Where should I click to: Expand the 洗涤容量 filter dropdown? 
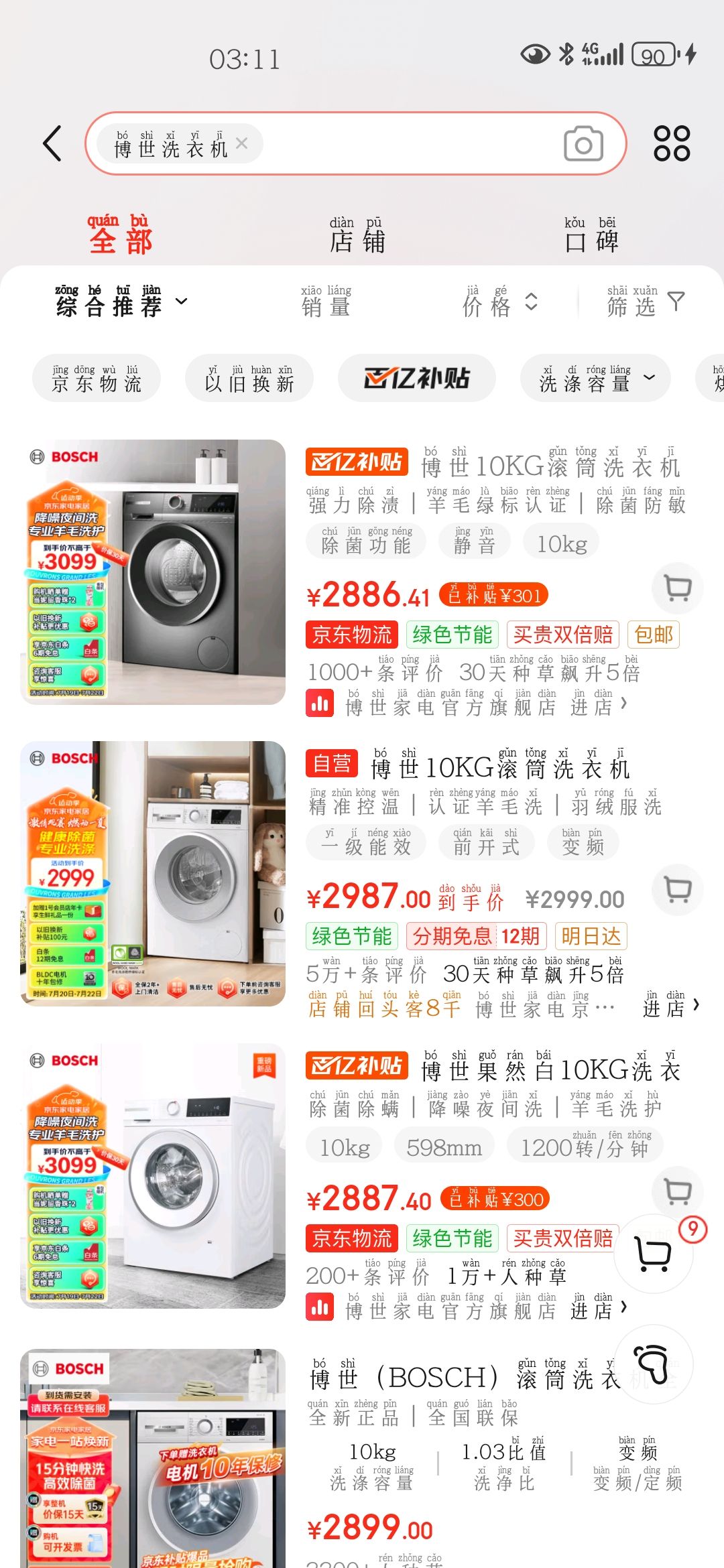tap(595, 378)
